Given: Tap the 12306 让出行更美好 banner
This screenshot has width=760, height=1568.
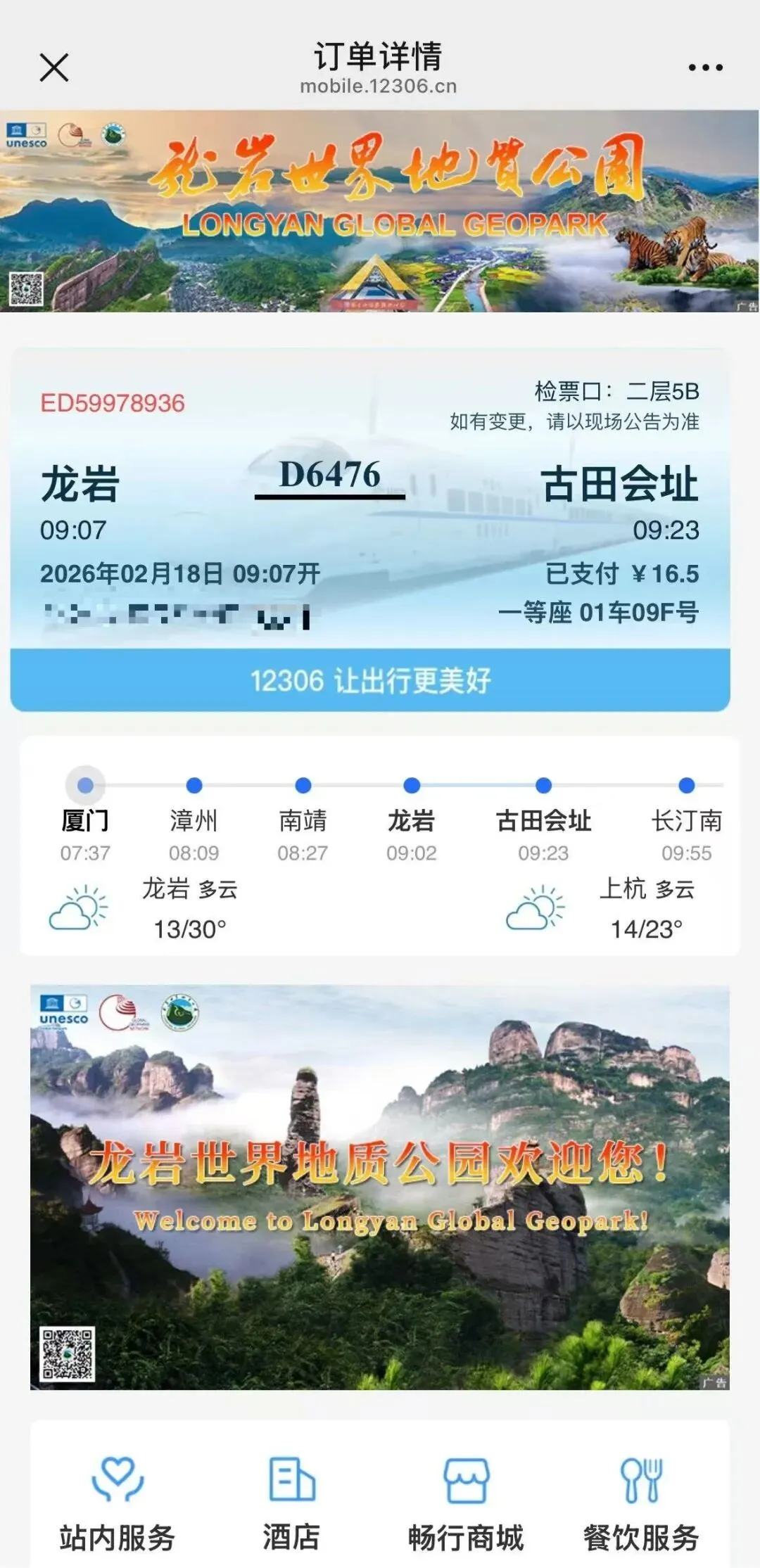Looking at the screenshot, I should 380,680.
